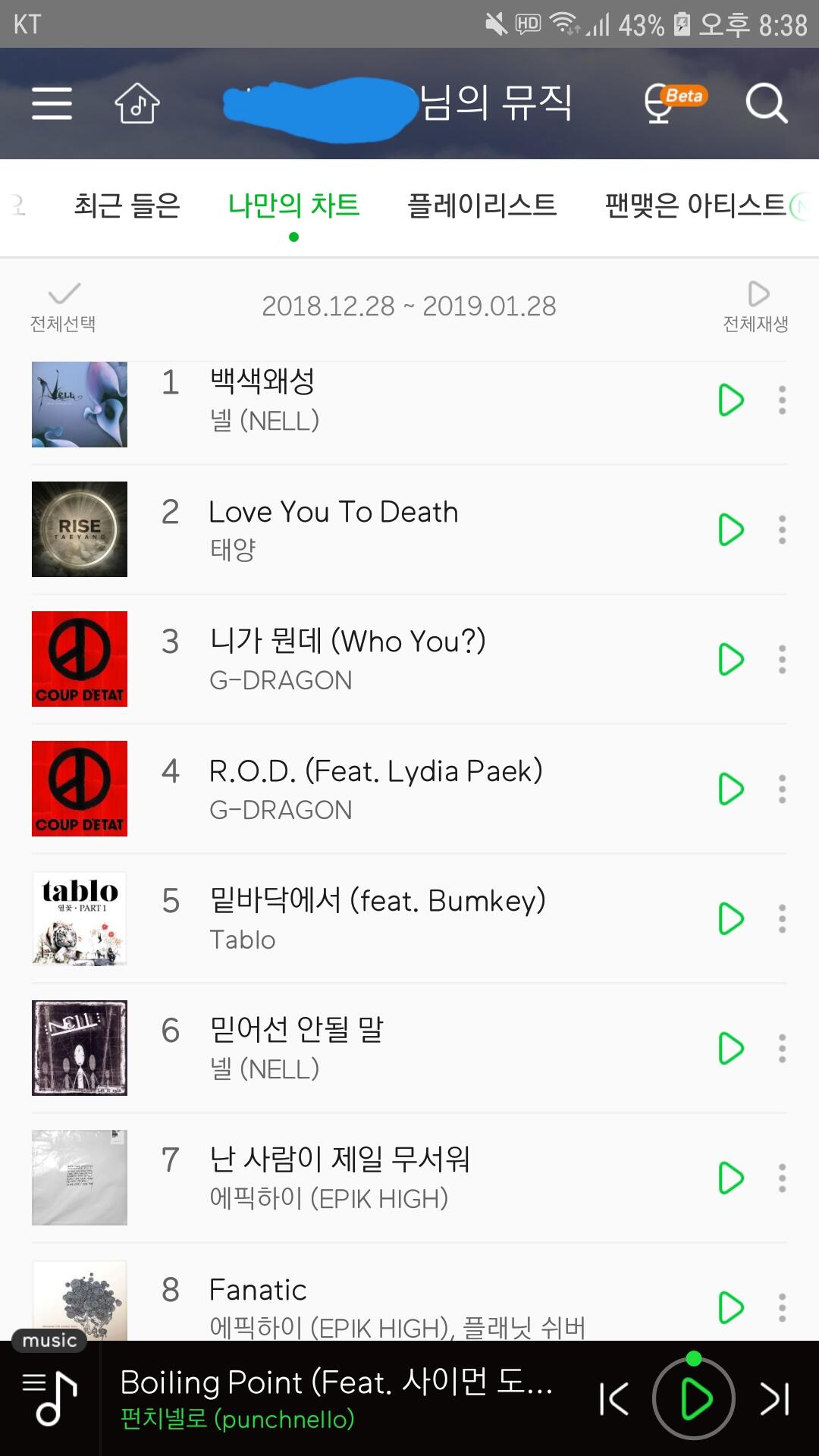Skip to the previous track
Viewport: 819px width, 1456px height.
coord(614,1399)
